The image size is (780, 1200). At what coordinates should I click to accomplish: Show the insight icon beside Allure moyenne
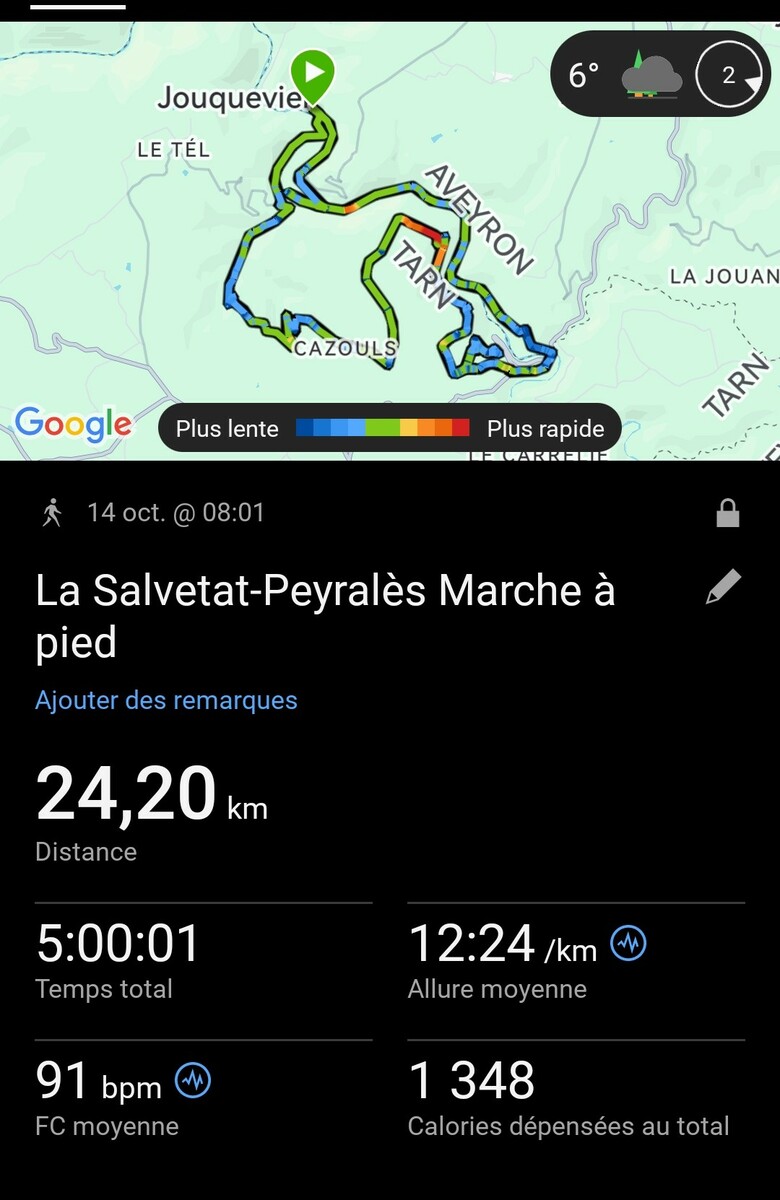[628, 943]
